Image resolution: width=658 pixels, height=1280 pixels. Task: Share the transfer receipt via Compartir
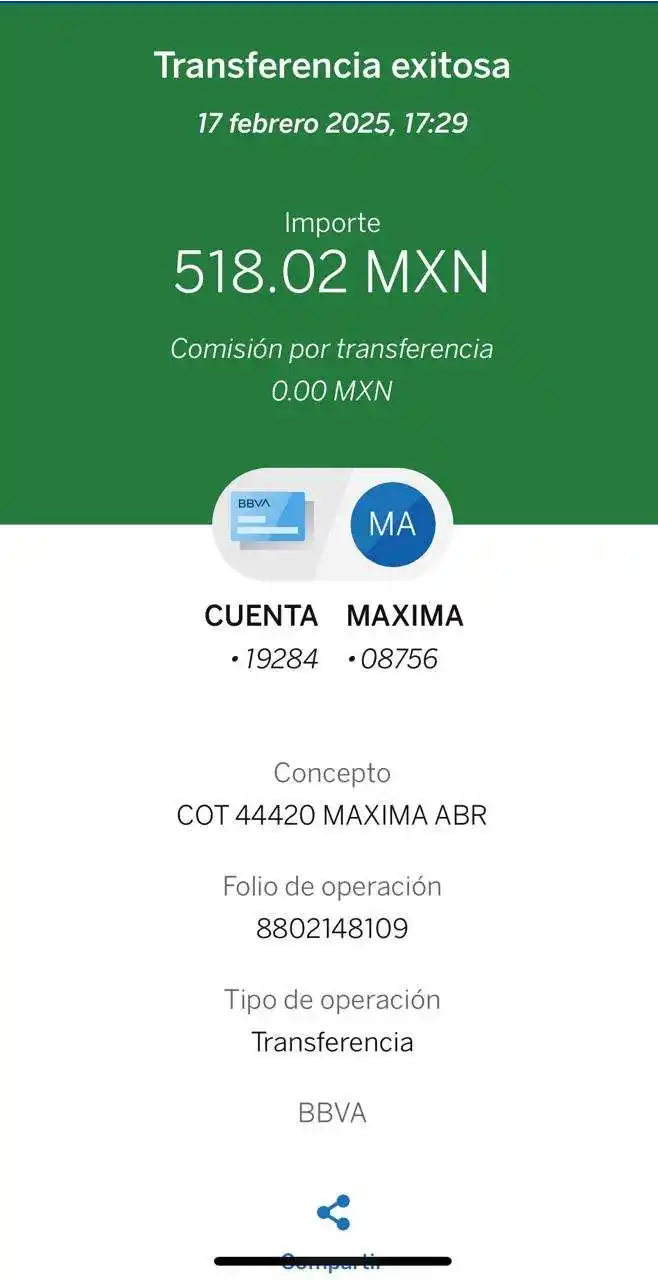tap(333, 1214)
